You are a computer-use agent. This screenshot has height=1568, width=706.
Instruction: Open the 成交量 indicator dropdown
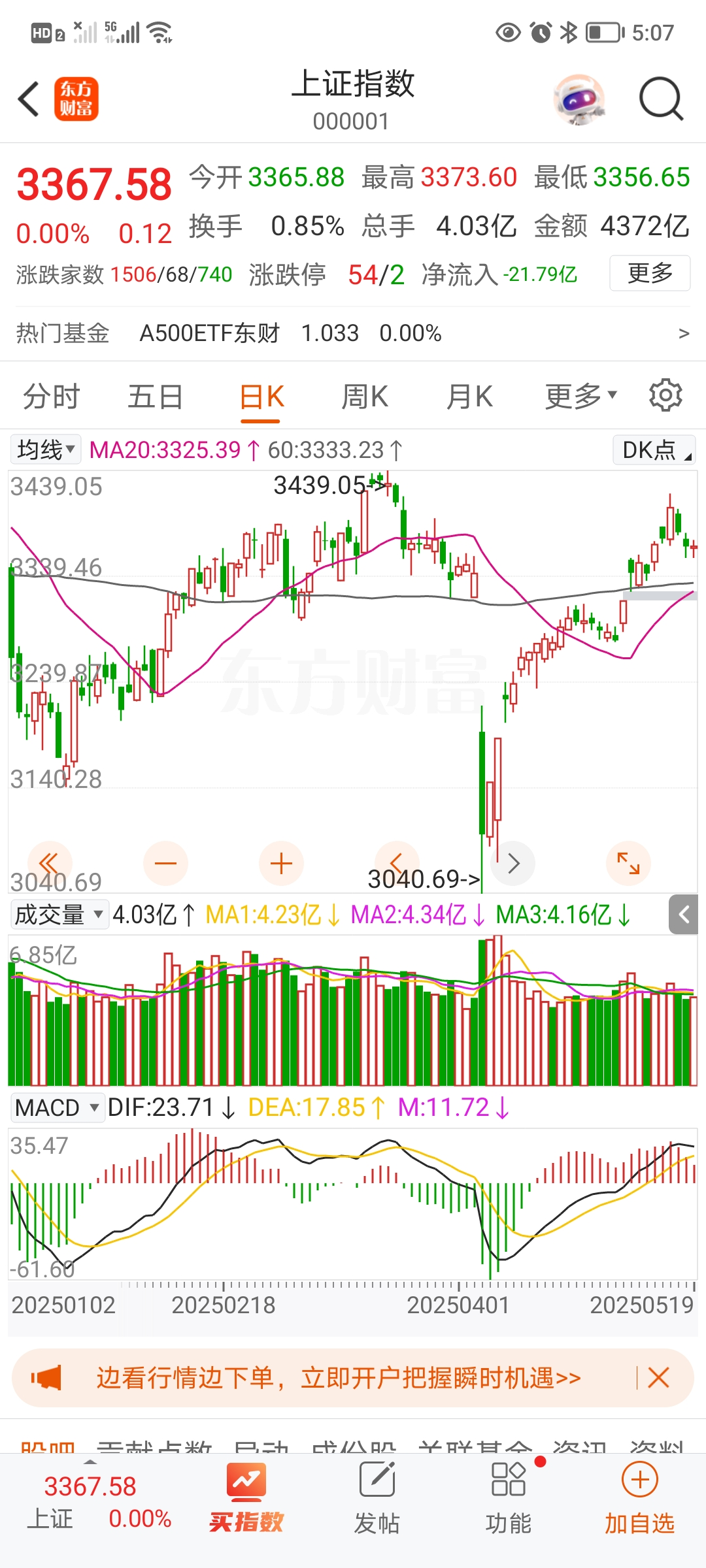(59, 915)
